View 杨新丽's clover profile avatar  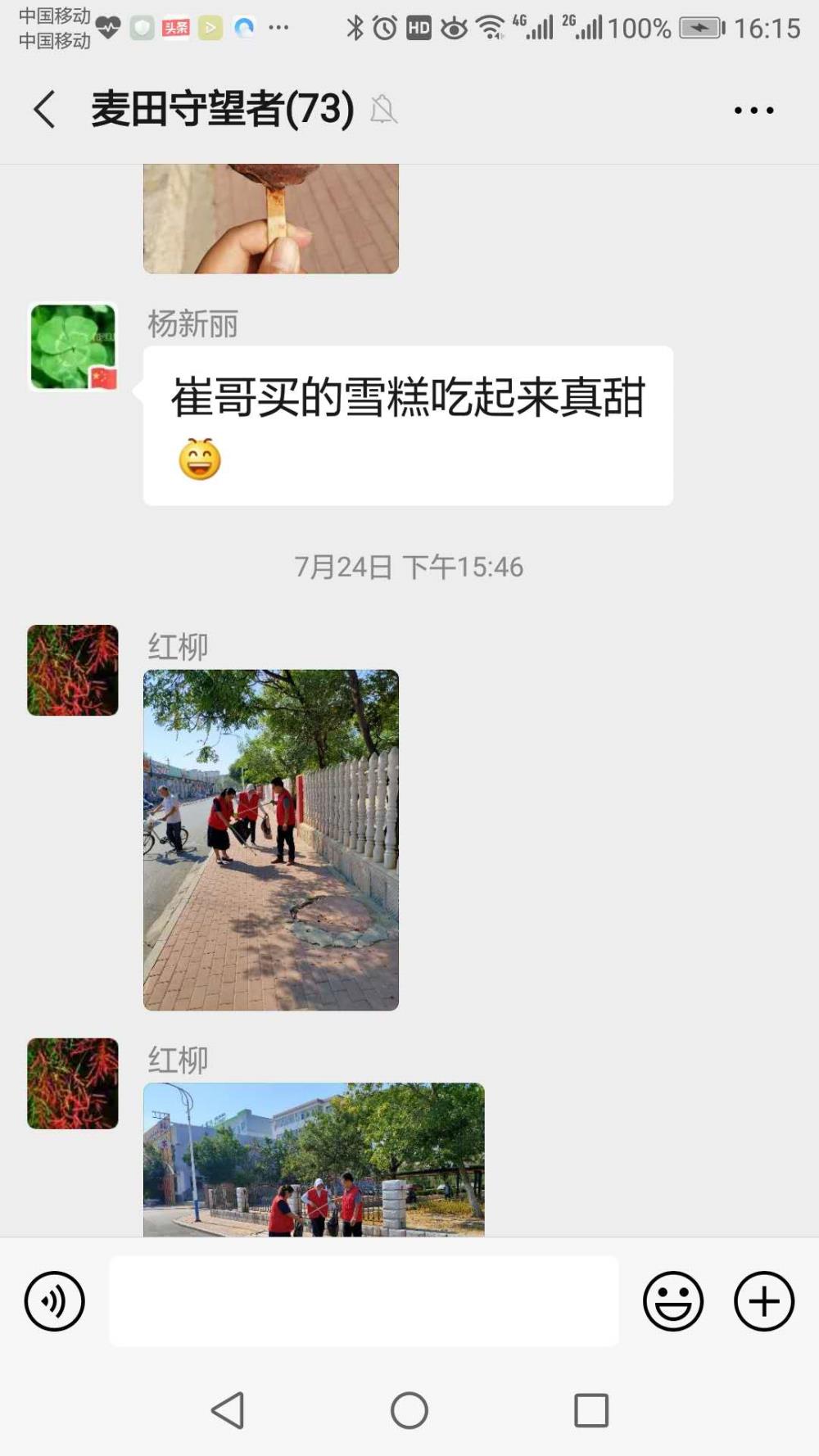click(73, 347)
